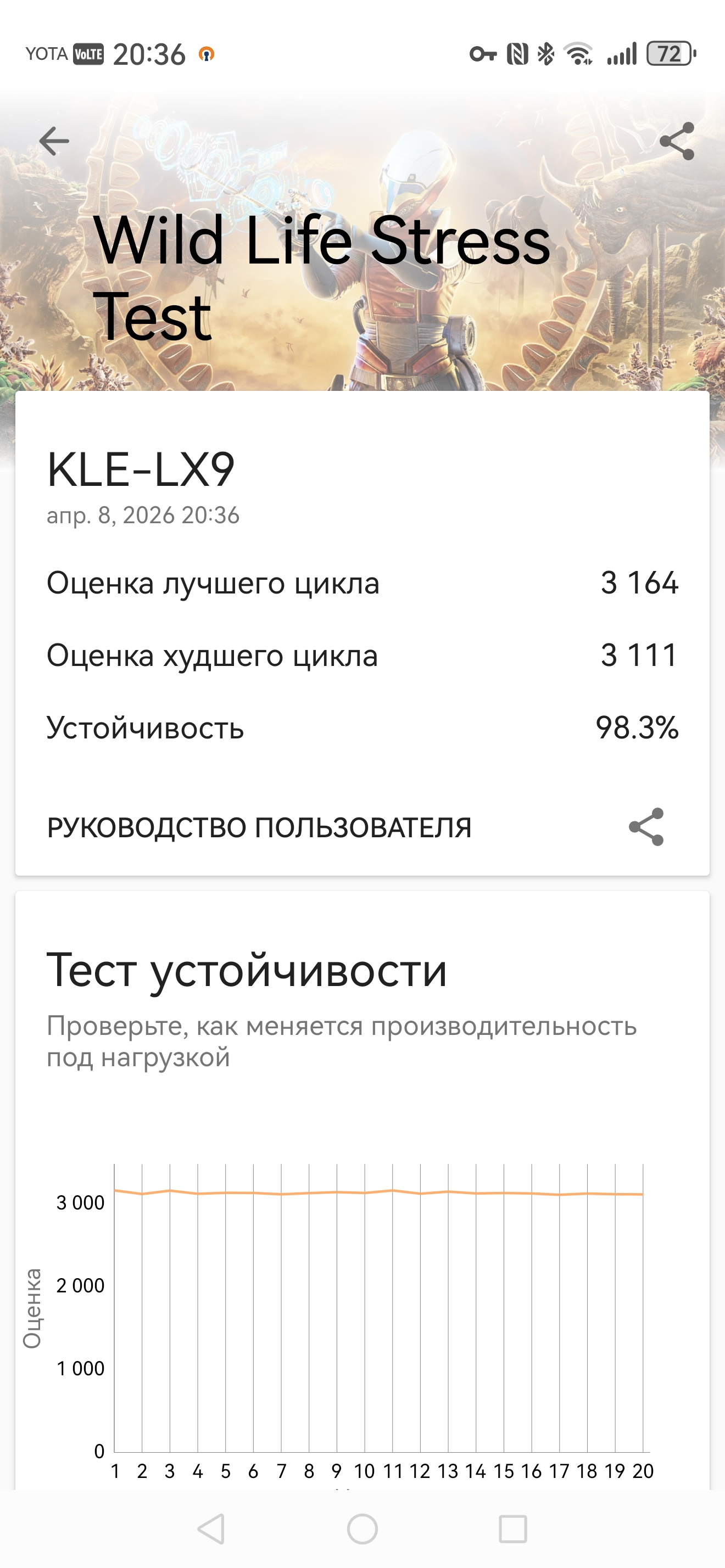Tap the system home button
725x1568 pixels.
point(362,1528)
